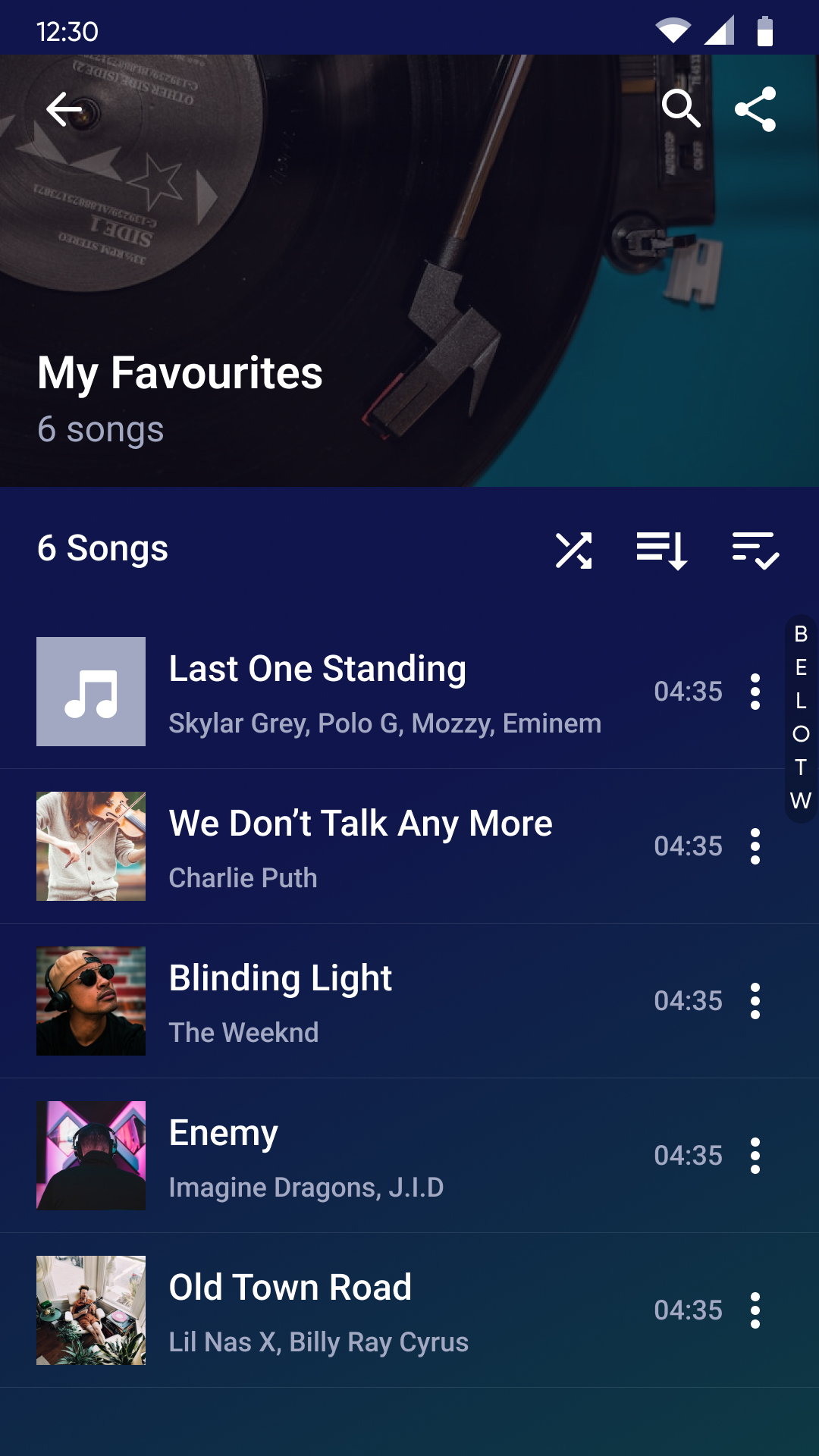Open the sort order options
The height and width of the screenshot is (1456, 819).
click(x=662, y=551)
